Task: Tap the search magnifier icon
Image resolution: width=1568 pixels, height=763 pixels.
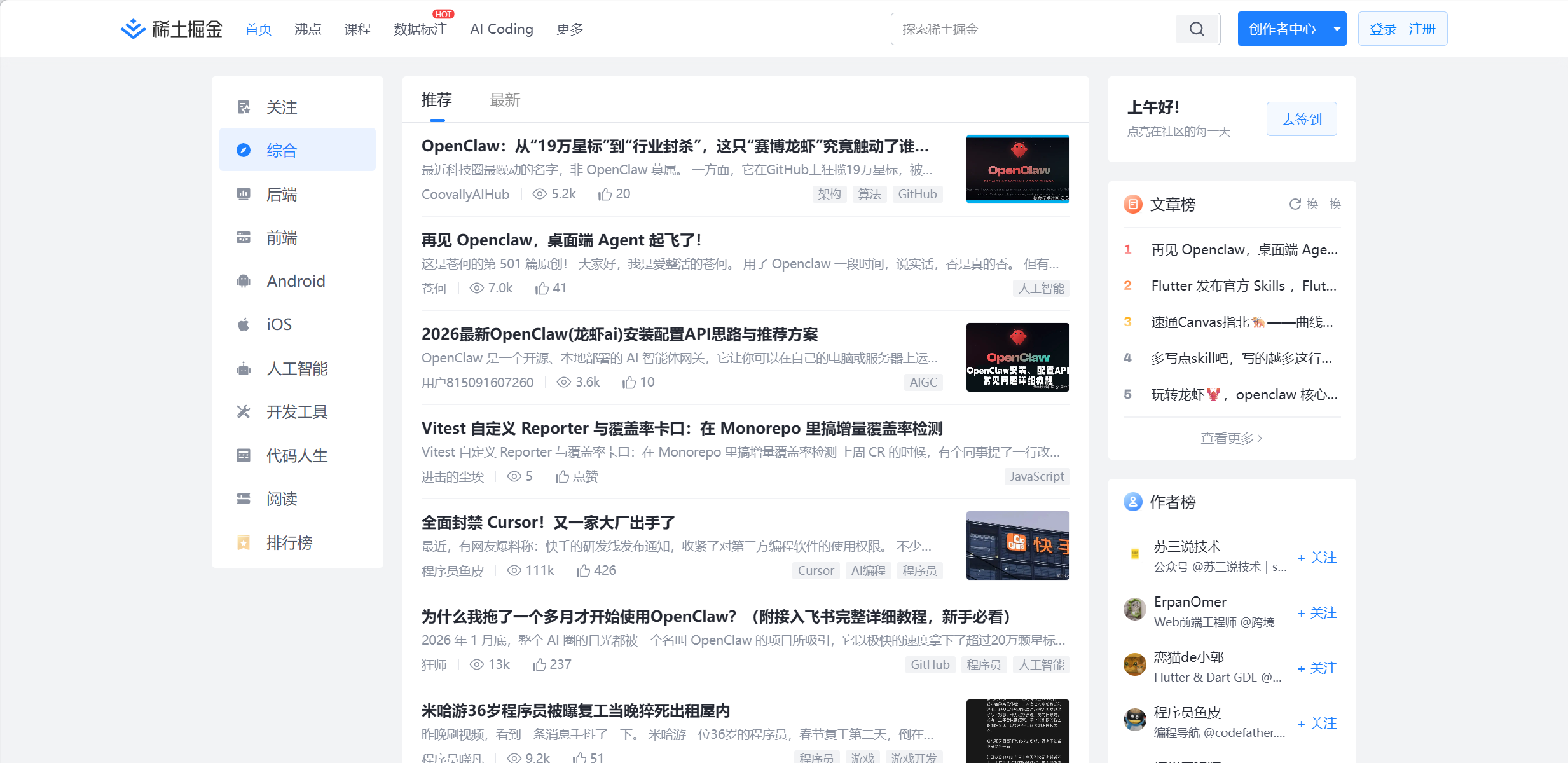Action: pyautogui.click(x=1197, y=29)
